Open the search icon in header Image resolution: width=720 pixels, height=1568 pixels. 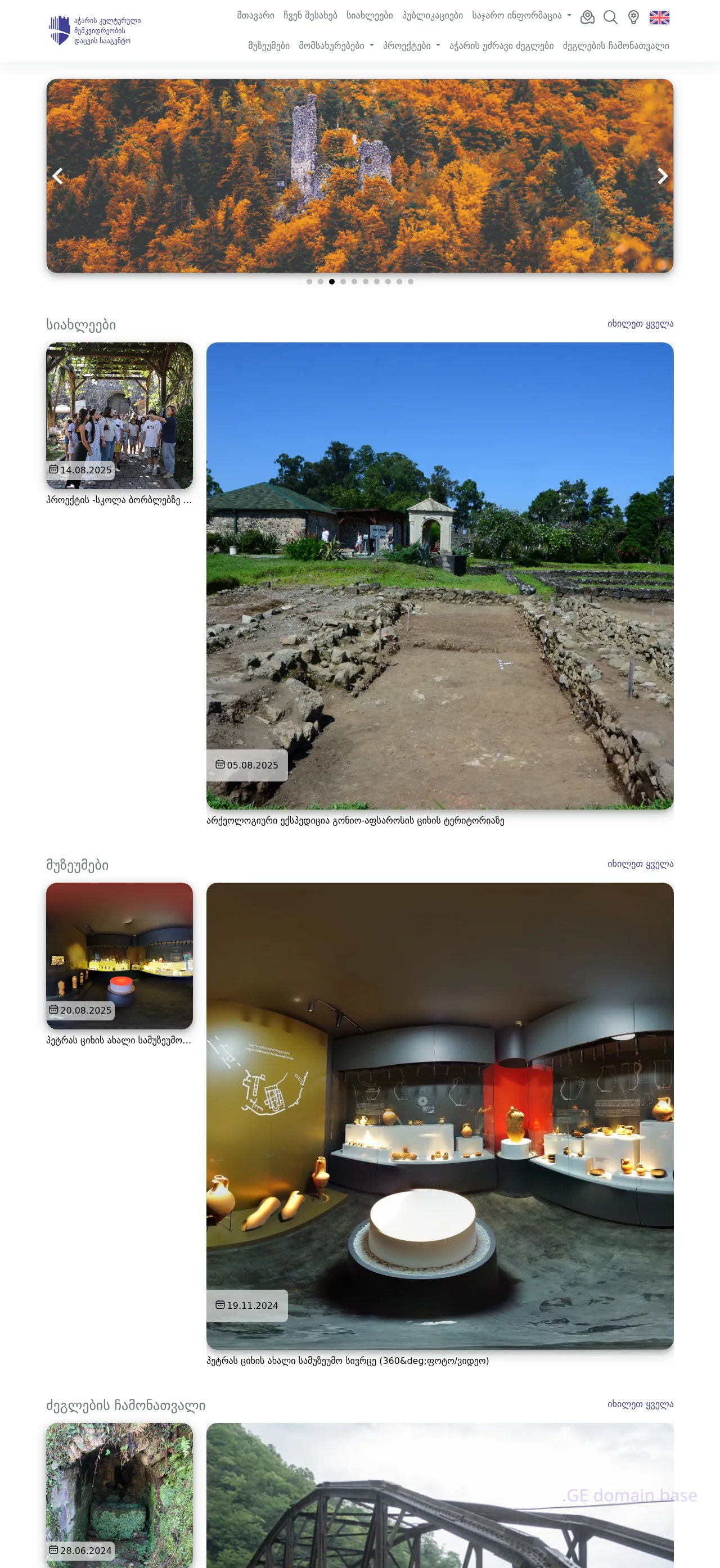coord(610,17)
